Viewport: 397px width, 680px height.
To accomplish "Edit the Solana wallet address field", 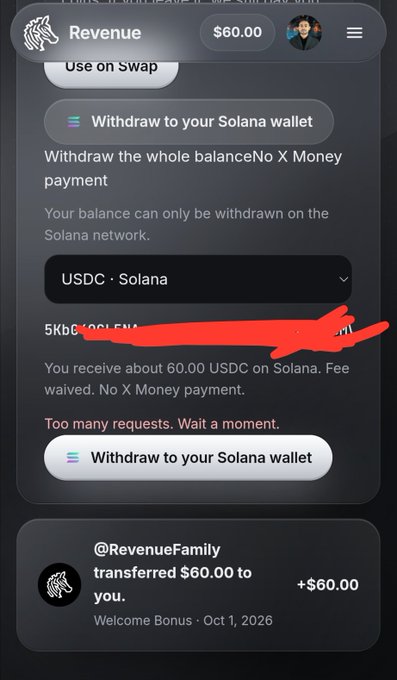I will tap(198, 330).
